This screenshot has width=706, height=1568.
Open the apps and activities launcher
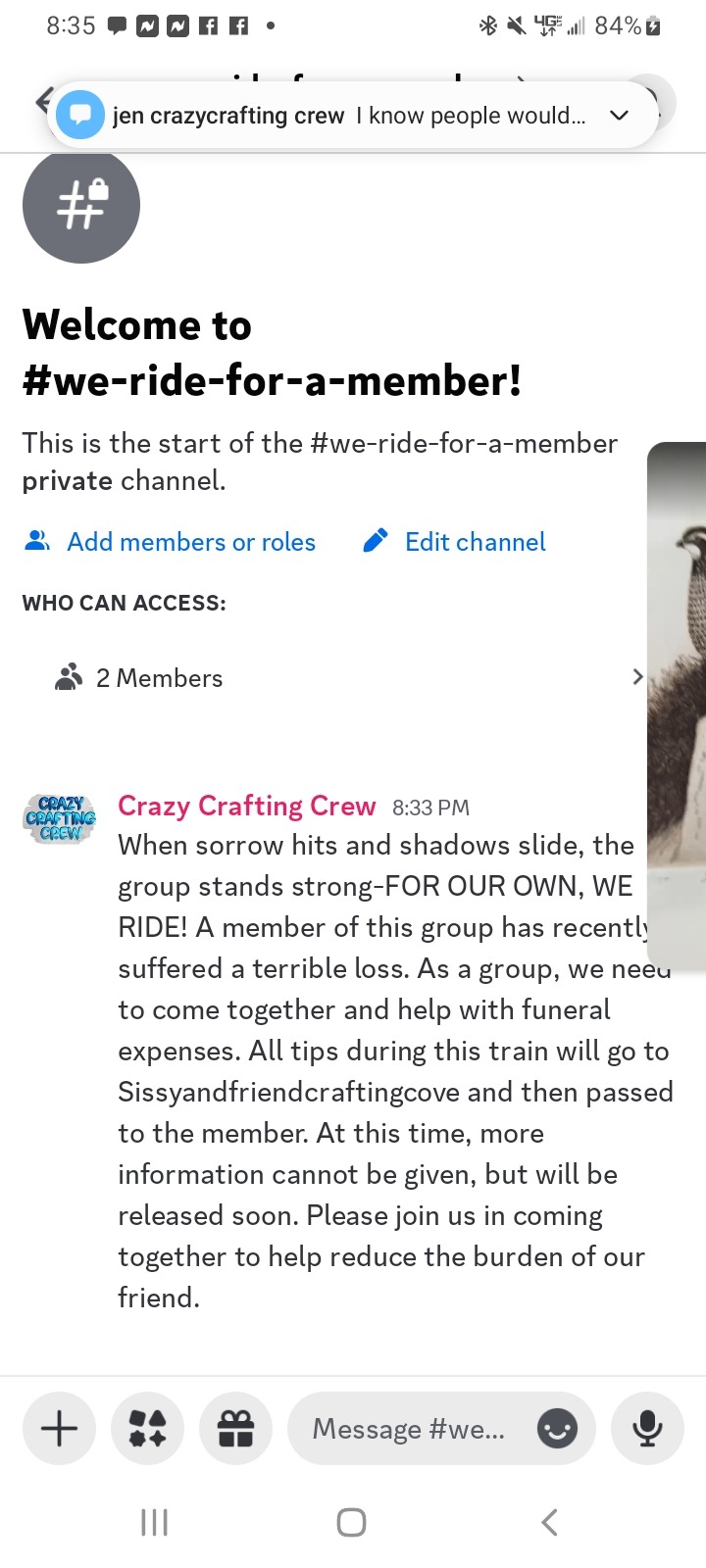(x=147, y=1428)
